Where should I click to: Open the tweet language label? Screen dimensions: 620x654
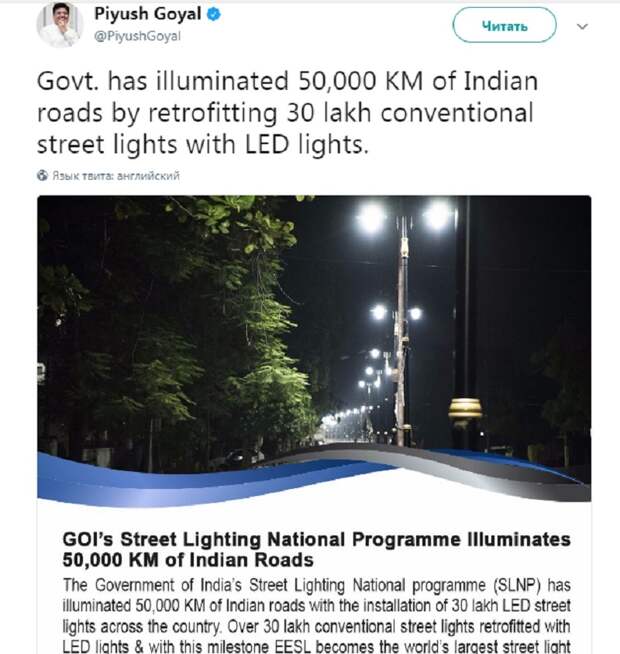pos(114,175)
